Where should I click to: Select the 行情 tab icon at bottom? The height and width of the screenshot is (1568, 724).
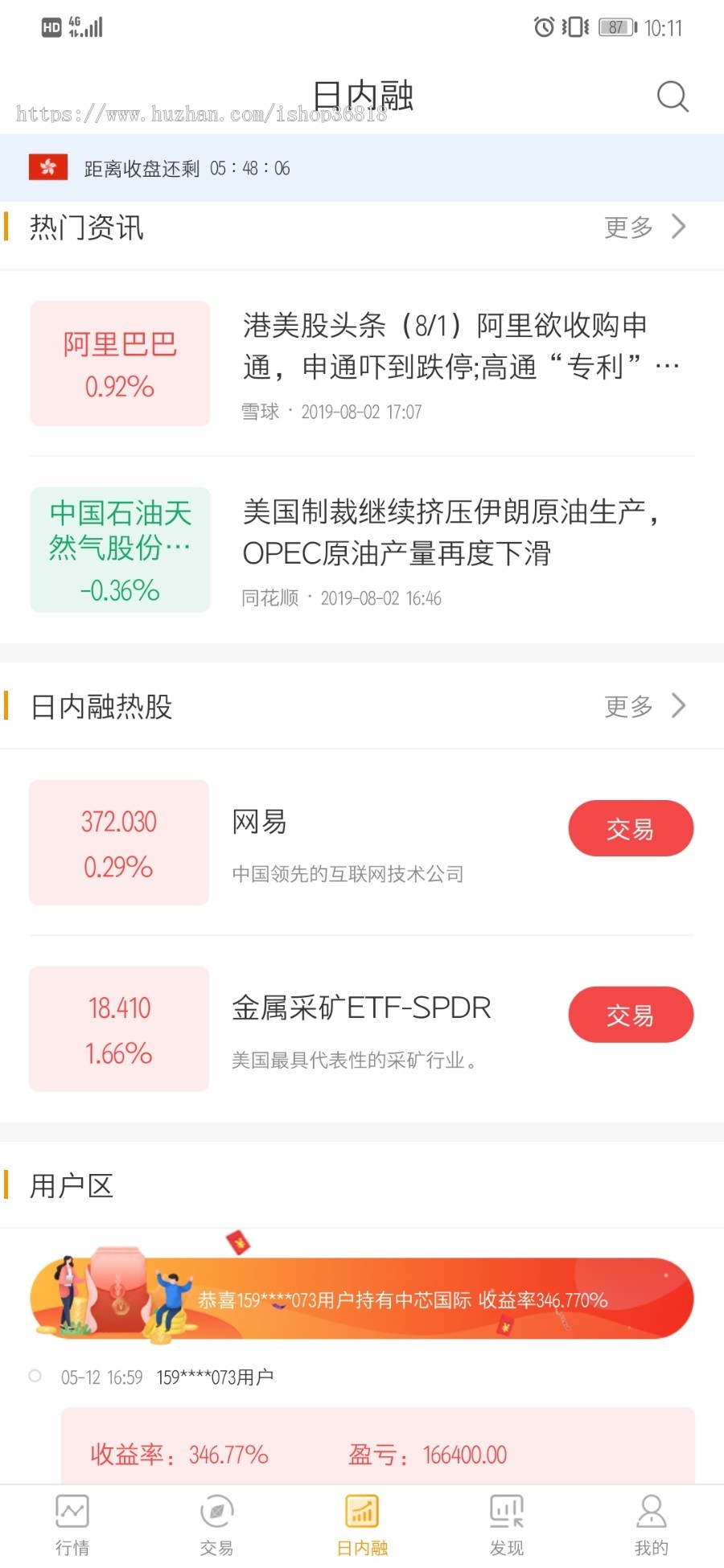click(x=72, y=1513)
